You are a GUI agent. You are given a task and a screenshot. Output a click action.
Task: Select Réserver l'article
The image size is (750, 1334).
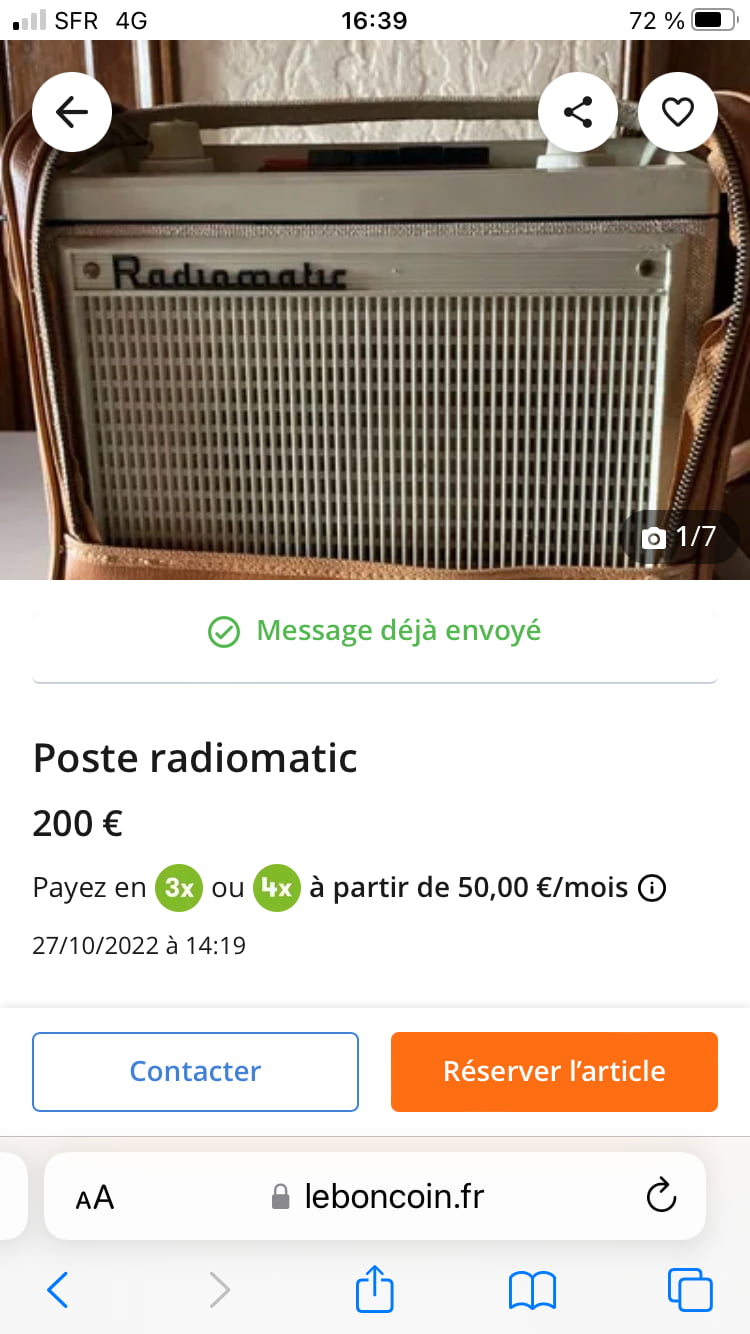[x=554, y=1071]
